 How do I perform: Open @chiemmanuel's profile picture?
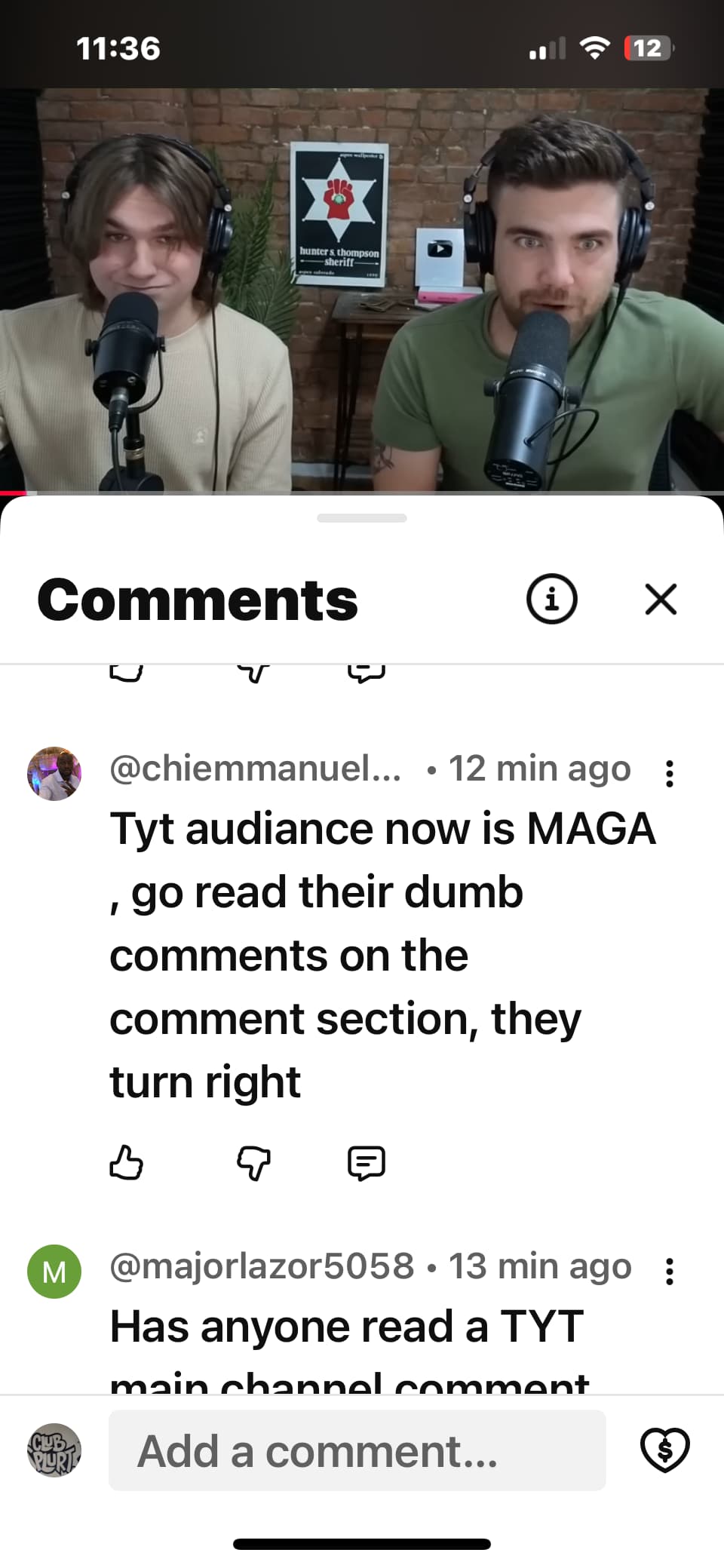click(54, 774)
